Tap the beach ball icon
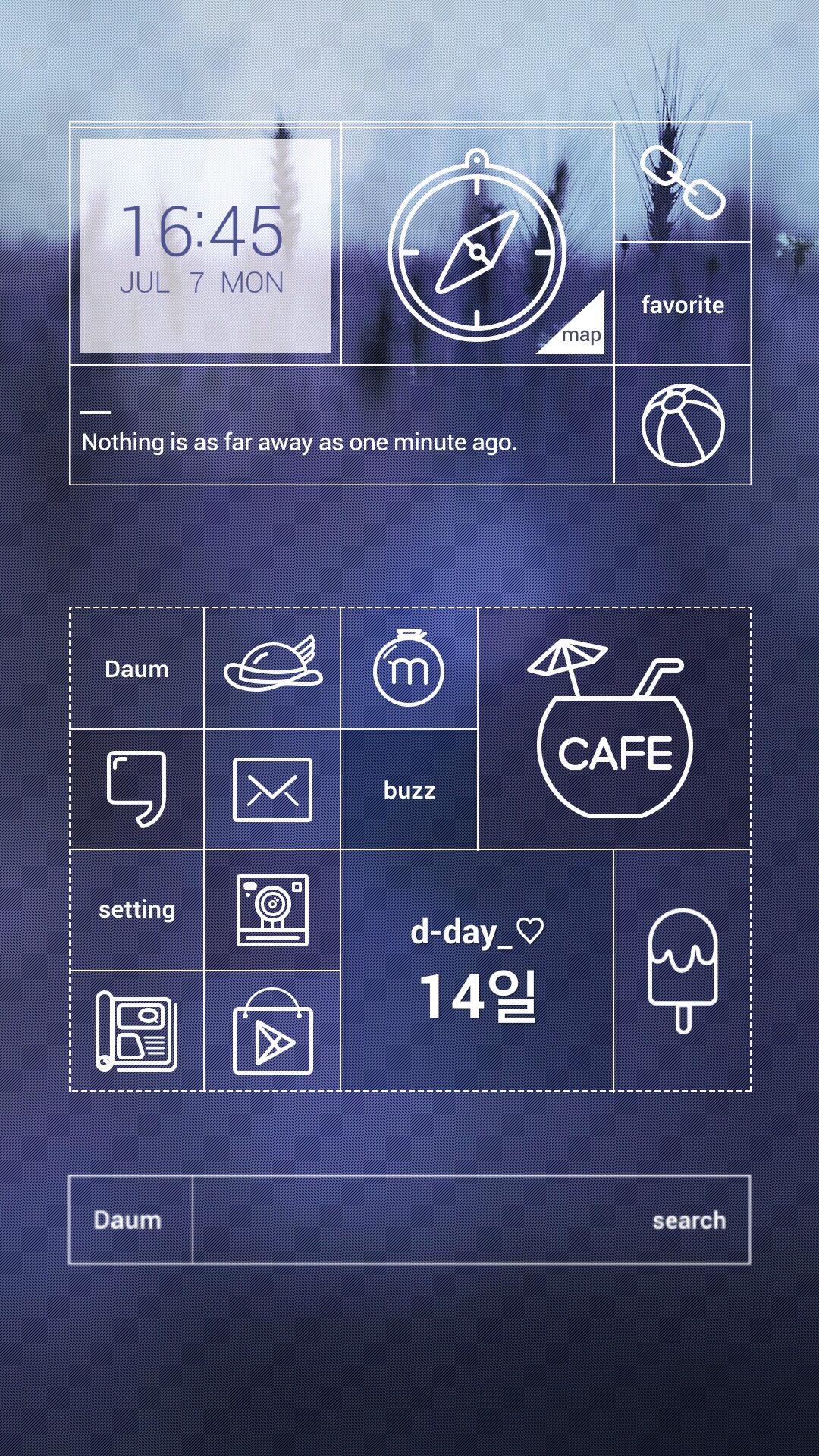The height and width of the screenshot is (1456, 819). [682, 425]
